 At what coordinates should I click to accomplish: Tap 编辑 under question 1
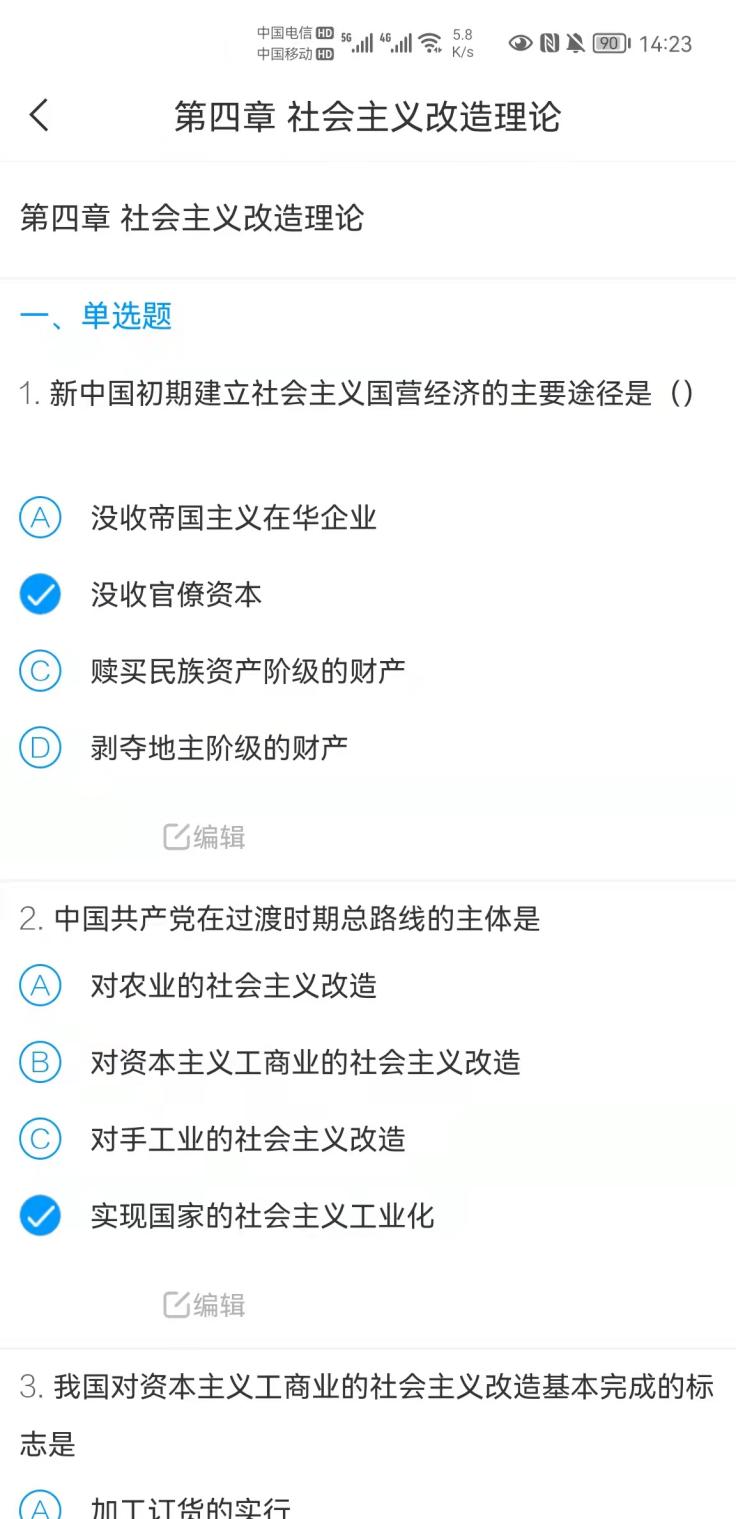[205, 837]
